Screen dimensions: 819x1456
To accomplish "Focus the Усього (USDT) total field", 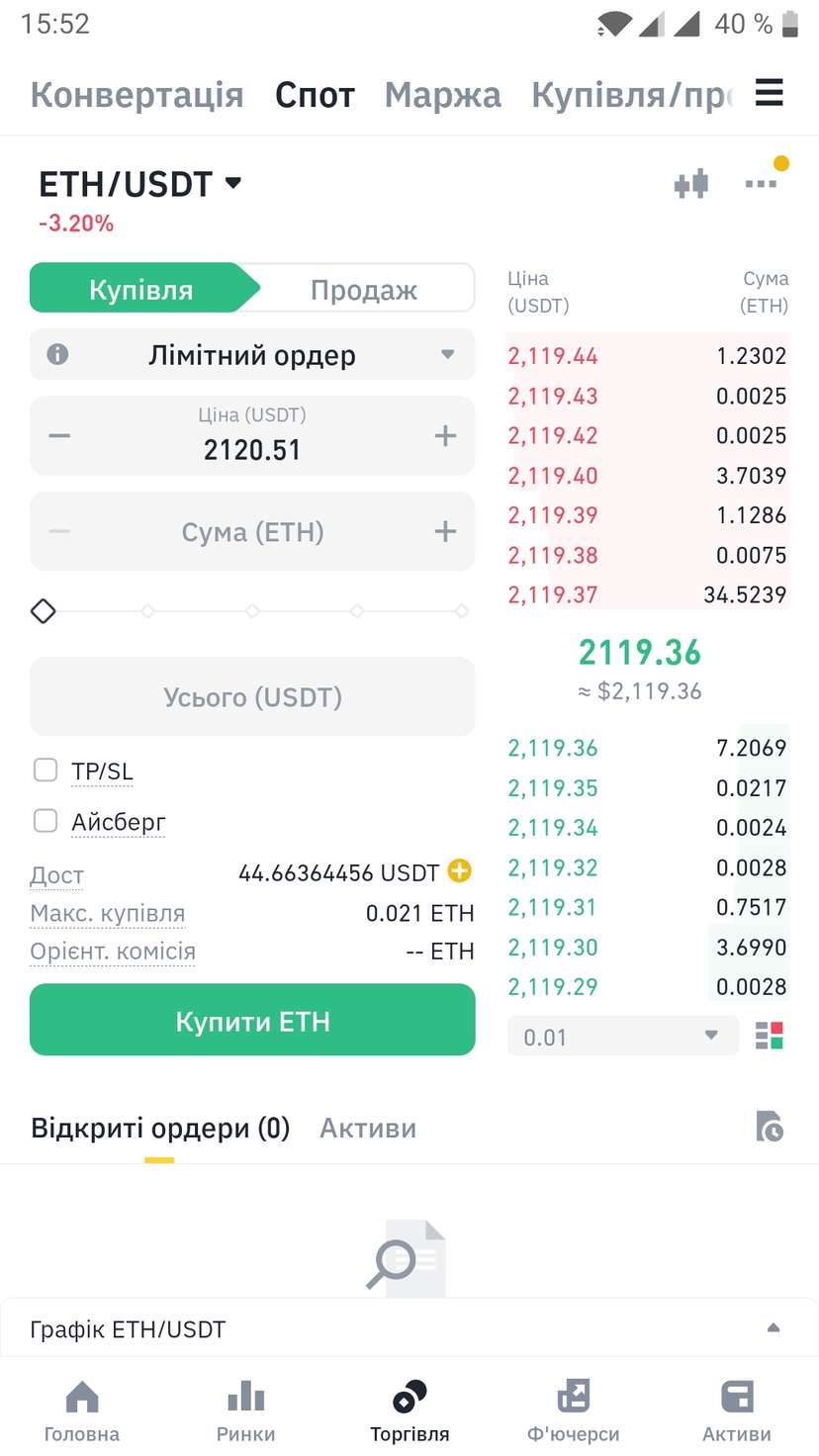I will coord(252,697).
